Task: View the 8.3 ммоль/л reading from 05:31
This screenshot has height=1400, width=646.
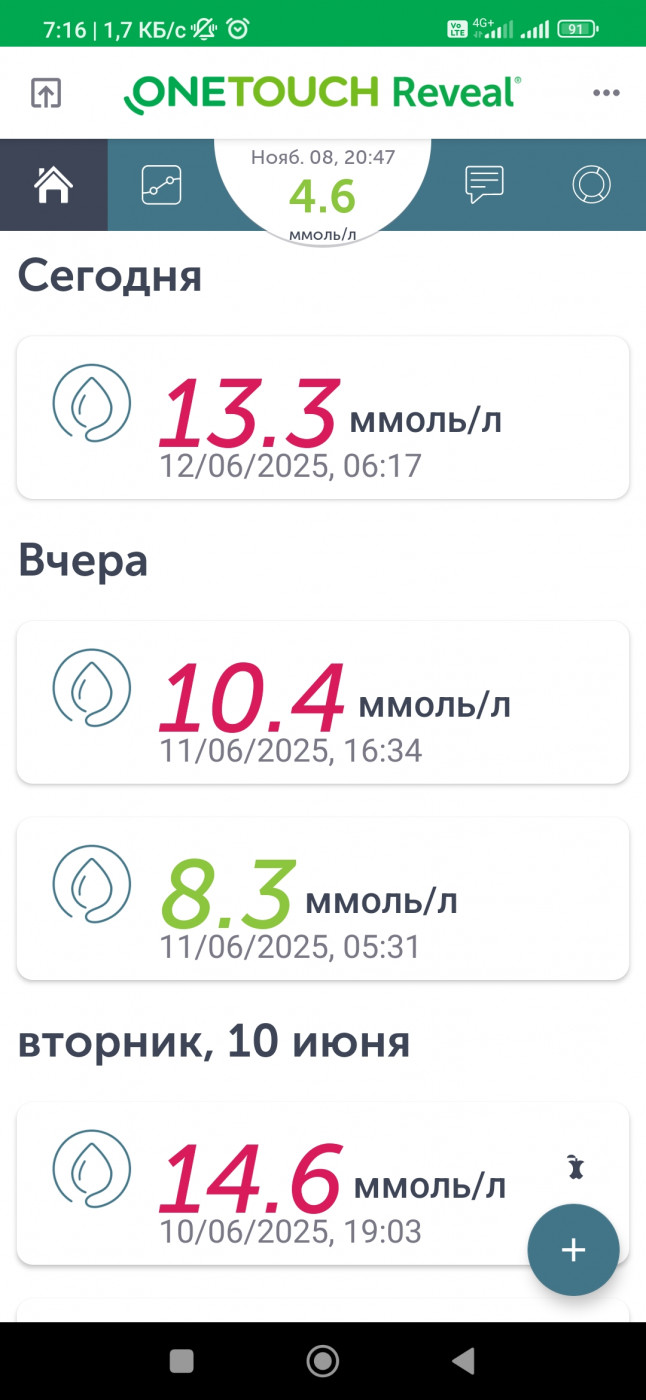Action: coord(323,898)
